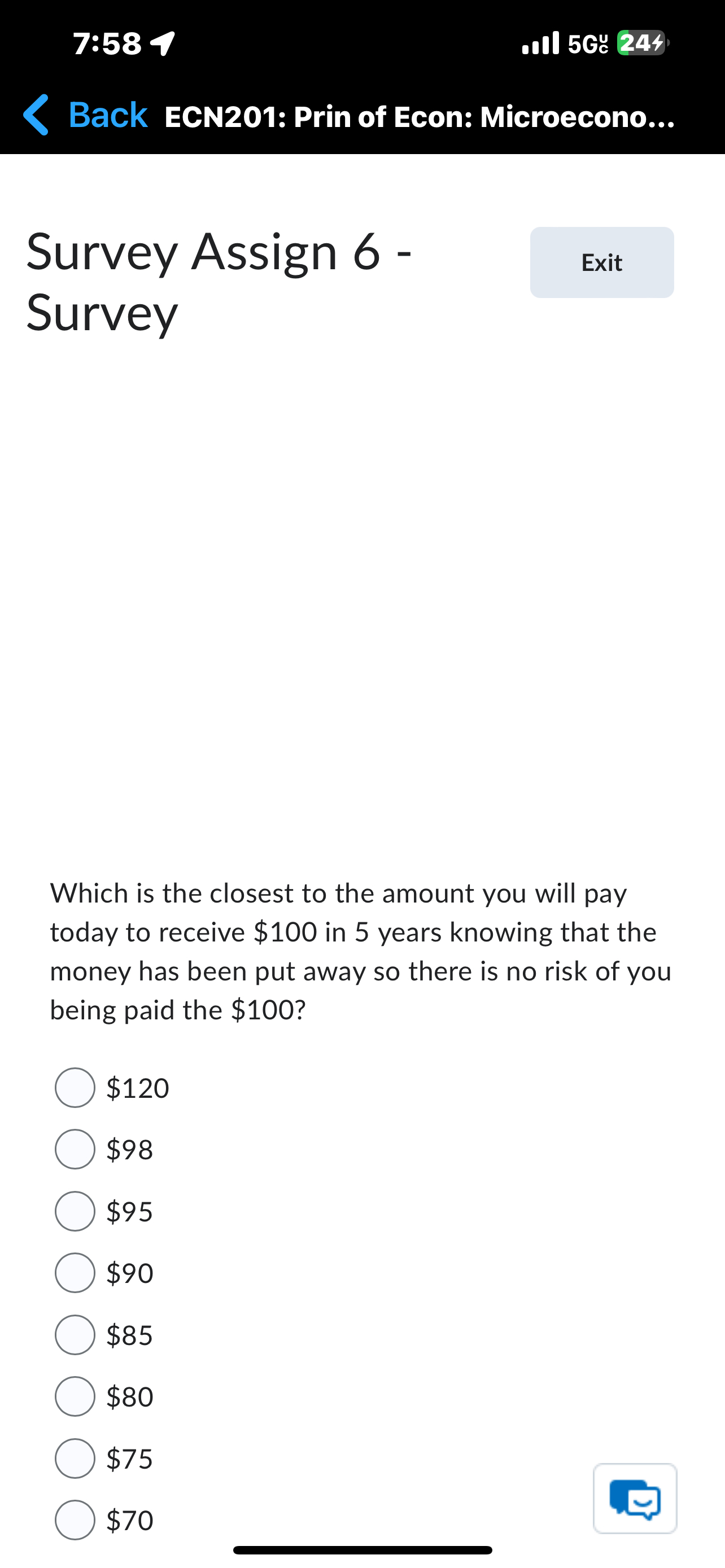This screenshot has width=725, height=1568.
Task: Select the $90 option
Action: [75, 1273]
